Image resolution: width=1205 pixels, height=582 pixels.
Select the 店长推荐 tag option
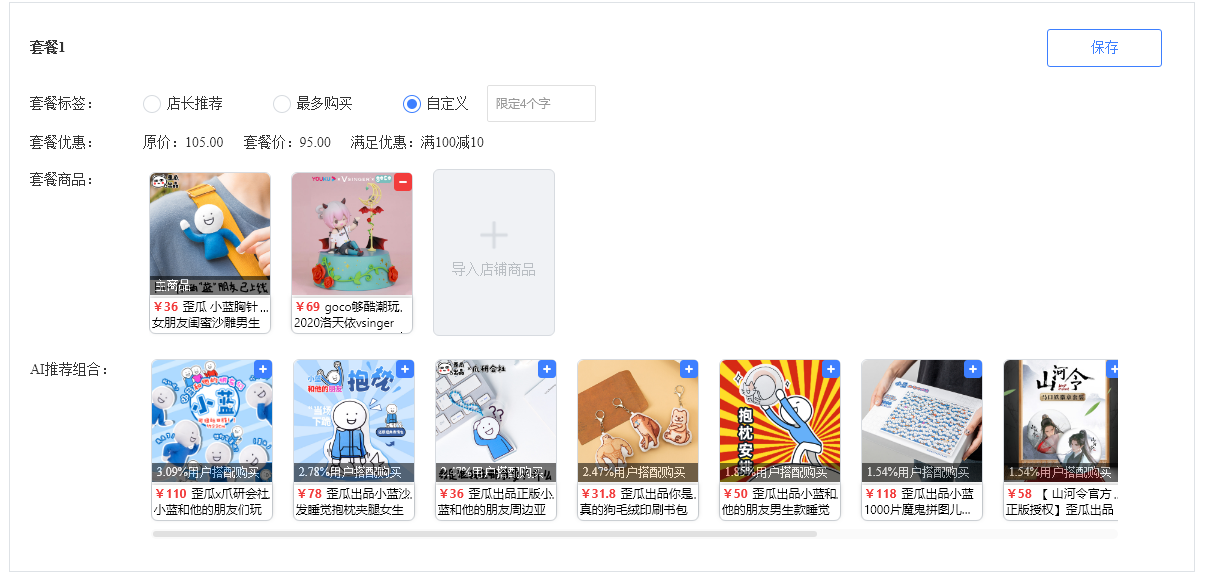pyautogui.click(x=152, y=104)
